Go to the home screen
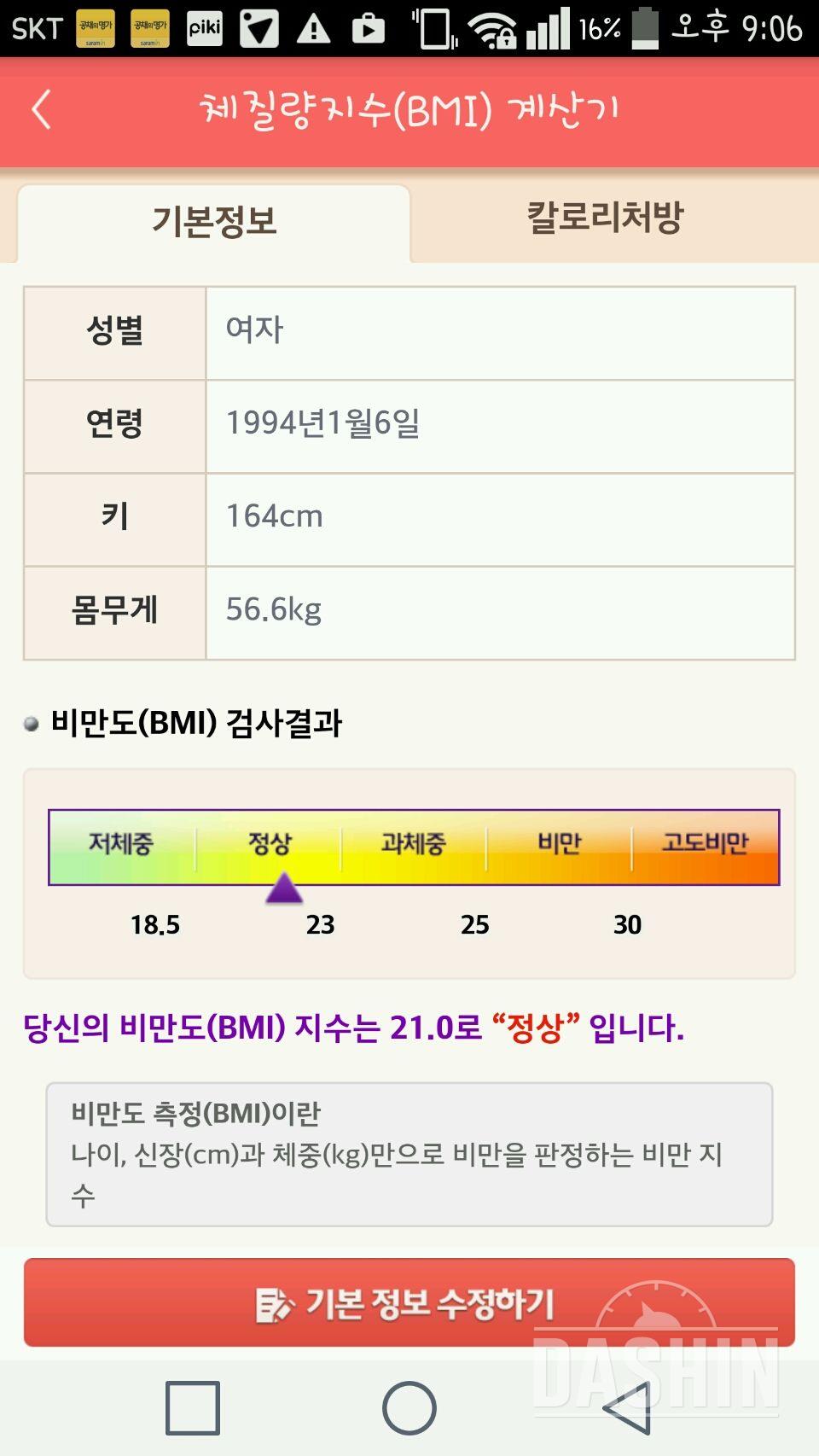 (409, 1406)
